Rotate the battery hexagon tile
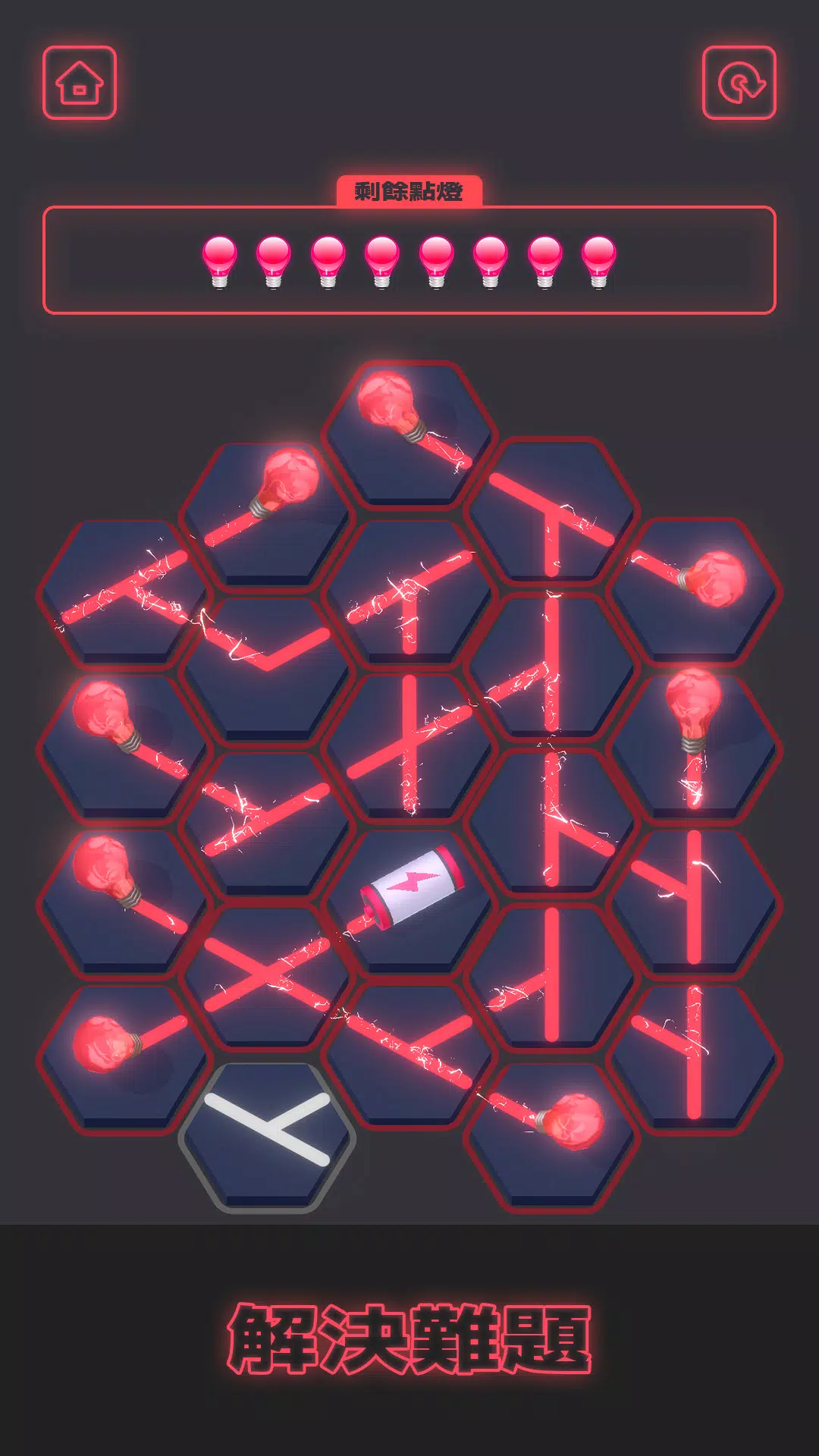This screenshot has height=1456, width=819. click(409, 899)
